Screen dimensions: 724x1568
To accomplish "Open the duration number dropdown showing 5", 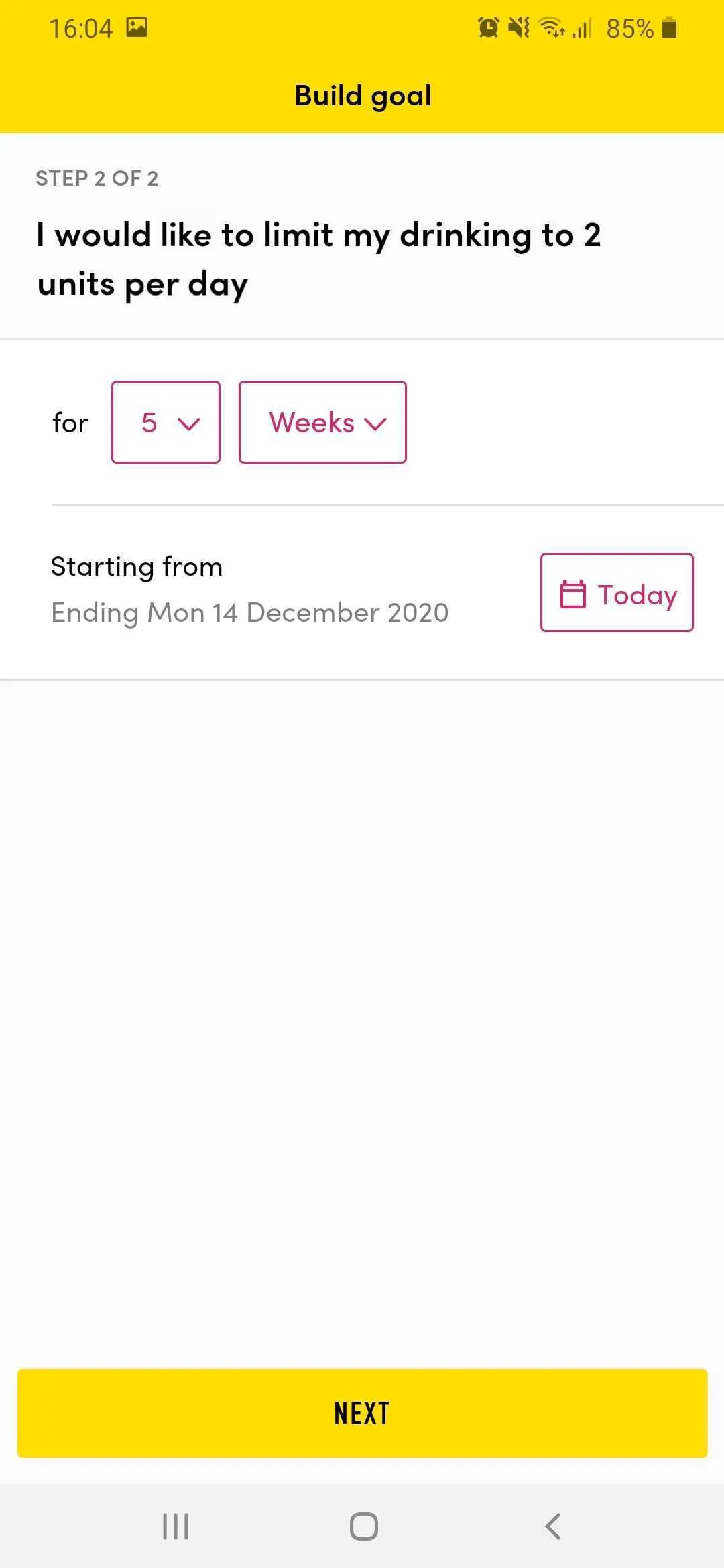I will click(x=166, y=422).
